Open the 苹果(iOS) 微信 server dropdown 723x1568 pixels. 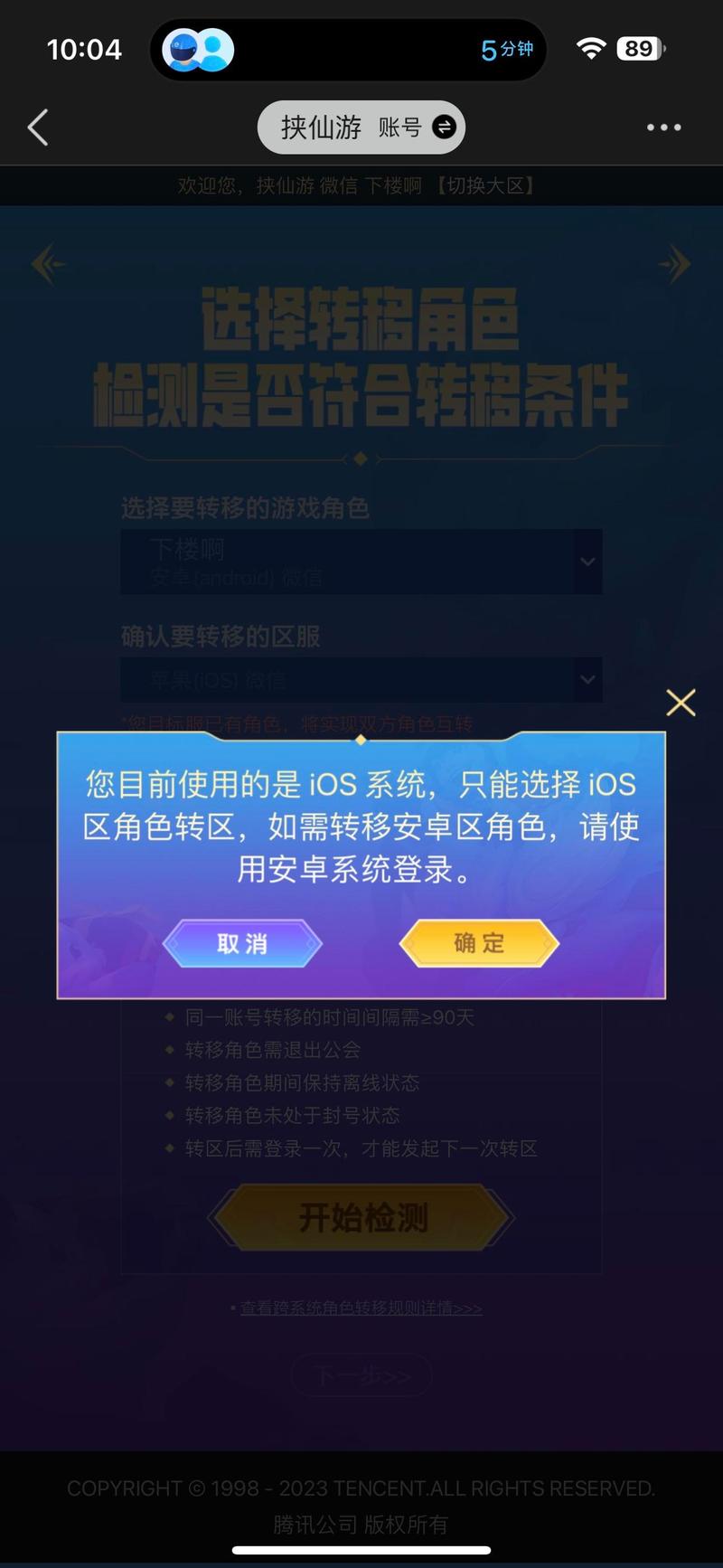click(x=361, y=680)
